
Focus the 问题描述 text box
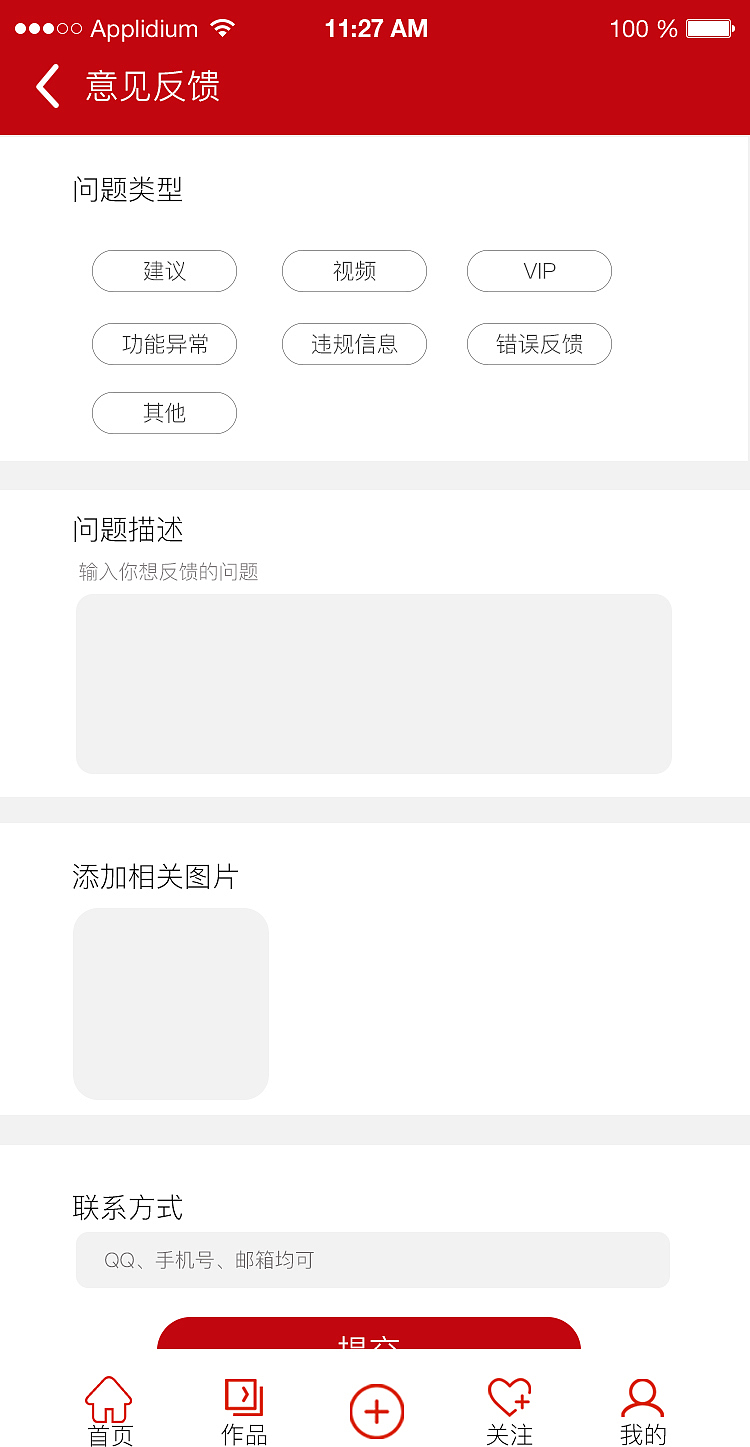[x=373, y=683]
